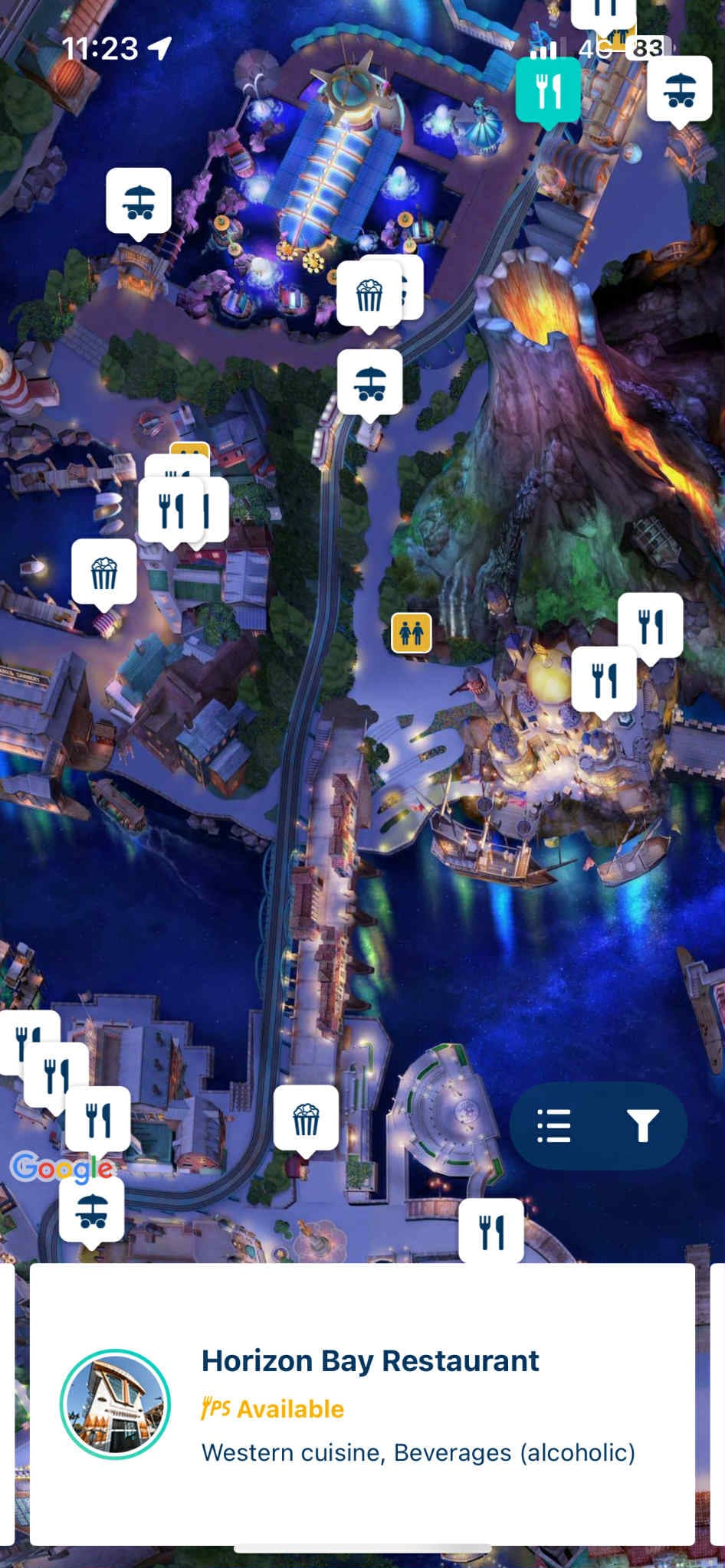The height and width of the screenshot is (1568, 725).
Task: Open the map filter options
Action: 642,1125
